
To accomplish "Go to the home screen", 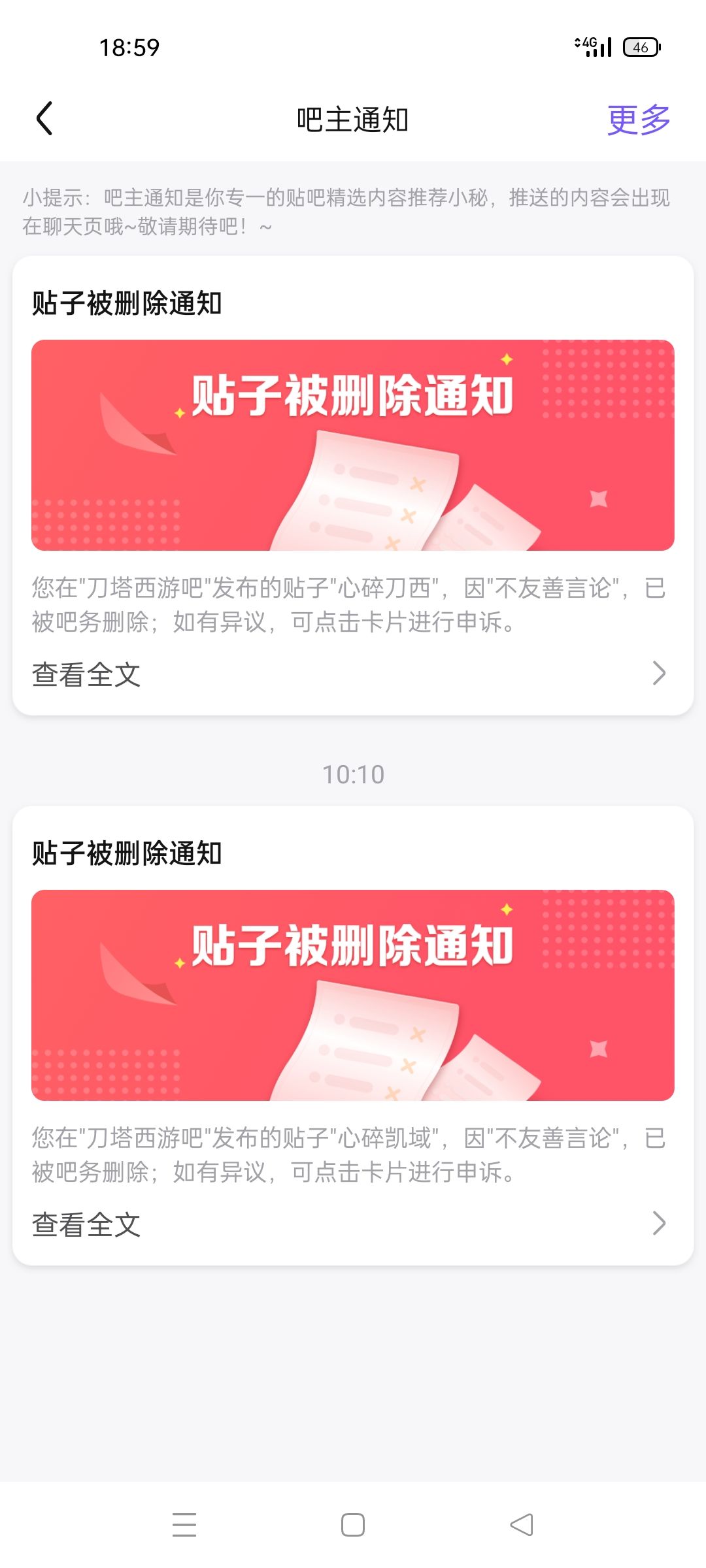I will point(353,1524).
